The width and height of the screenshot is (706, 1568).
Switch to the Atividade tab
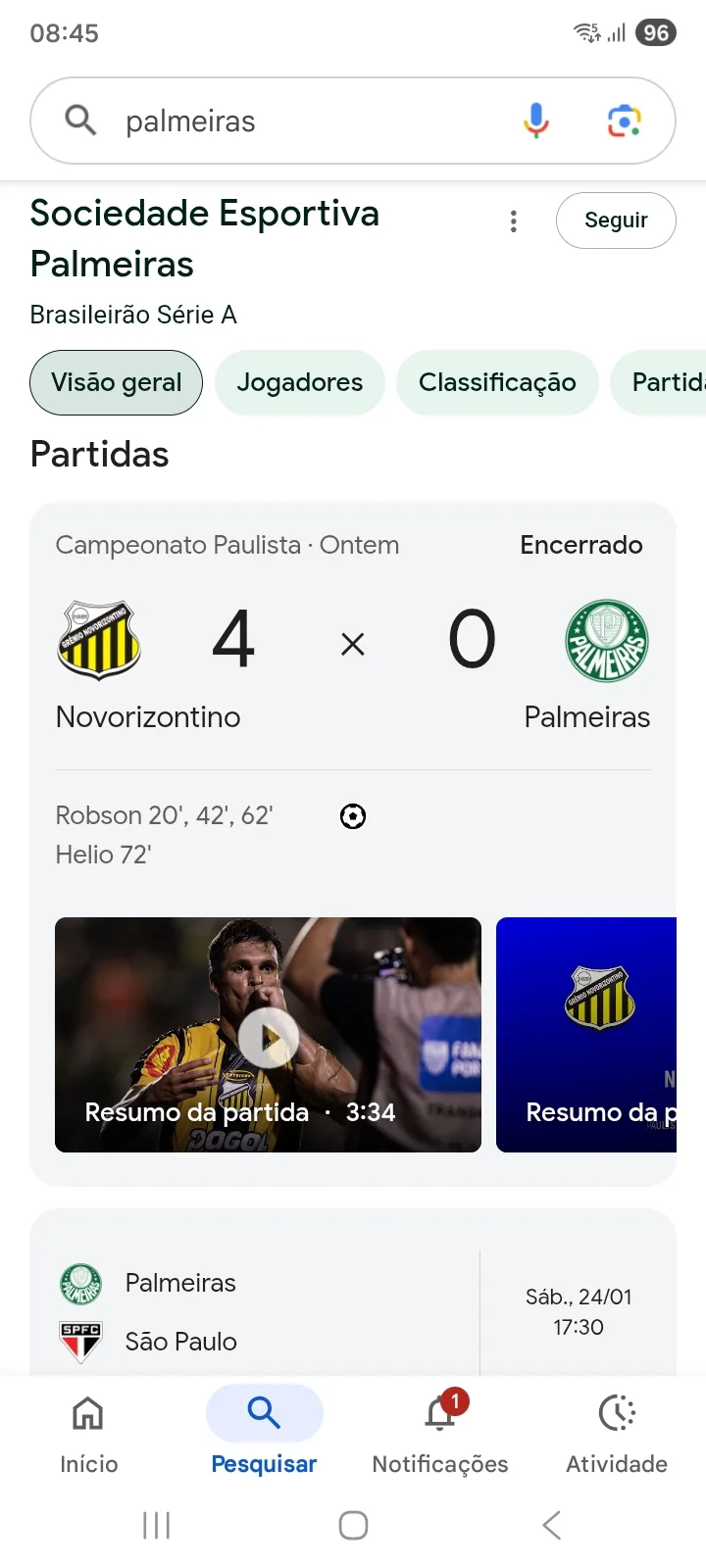[617, 1434]
